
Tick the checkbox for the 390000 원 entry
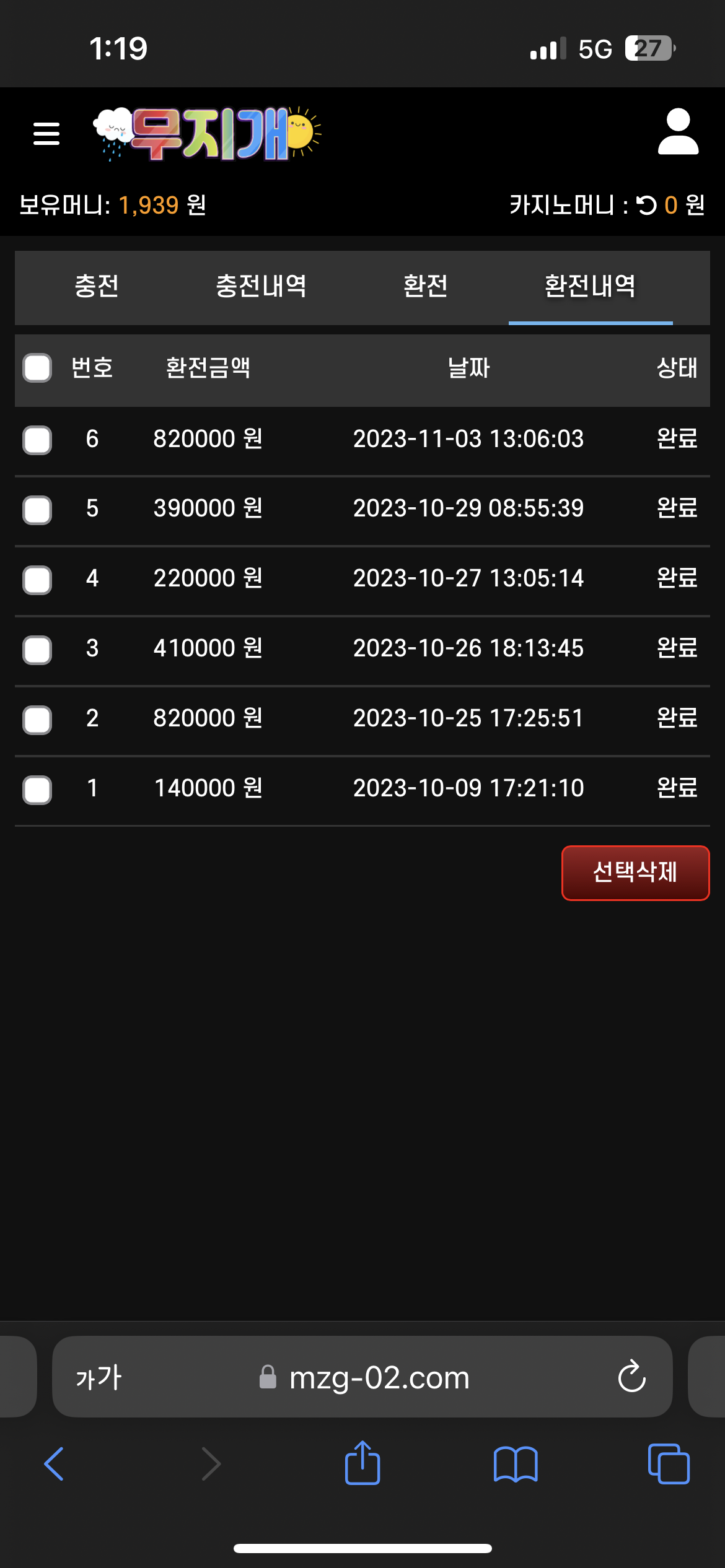37,510
